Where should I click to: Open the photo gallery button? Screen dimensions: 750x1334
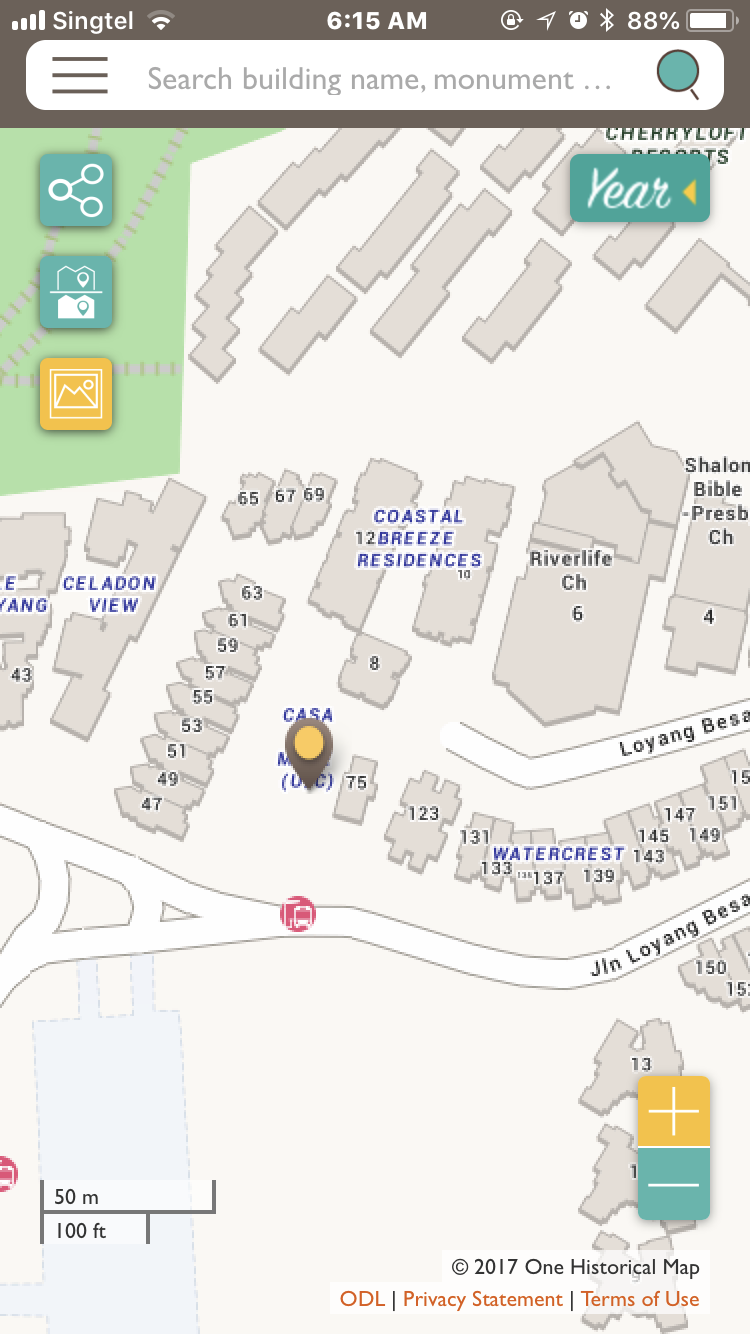tap(76, 394)
